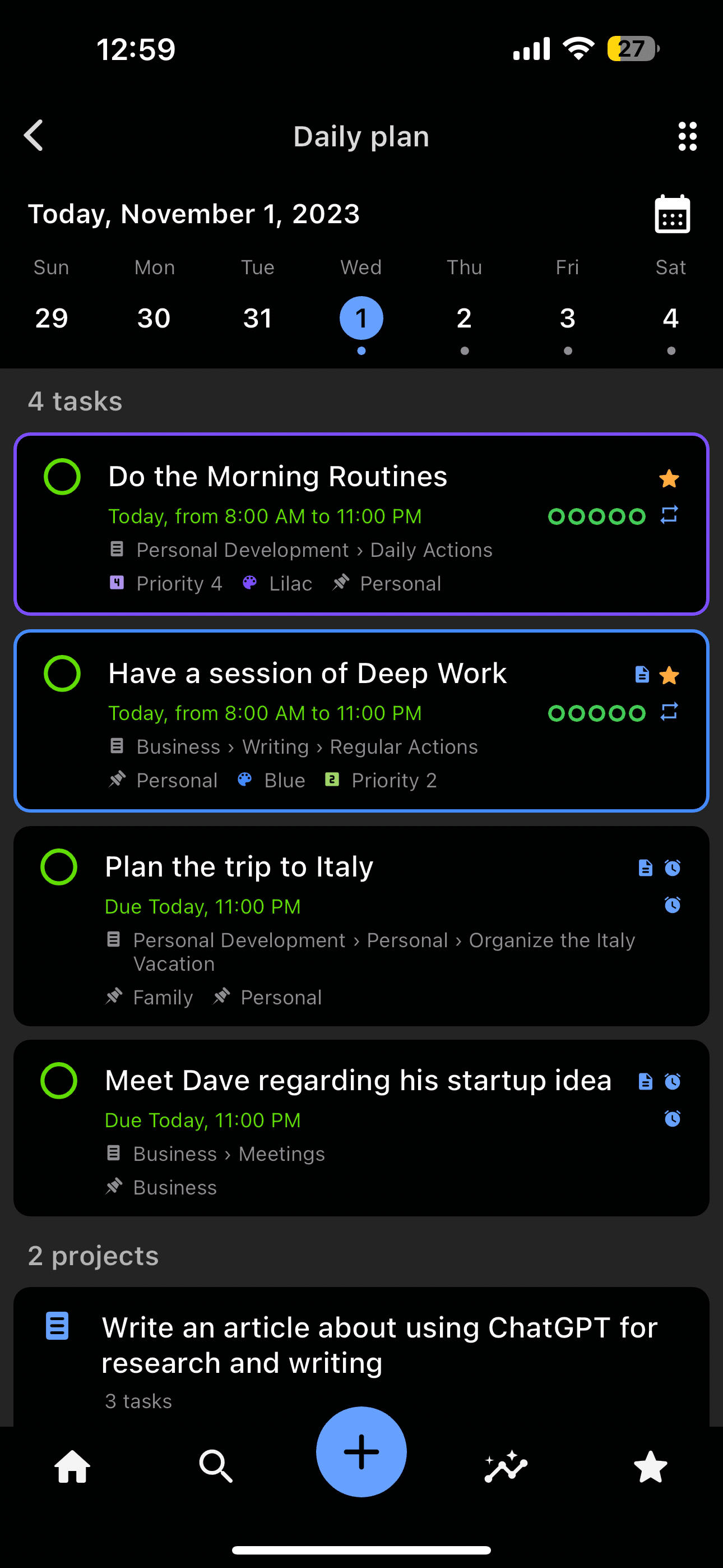
Task: Check off Plan the trip to Italy
Action: (x=59, y=867)
